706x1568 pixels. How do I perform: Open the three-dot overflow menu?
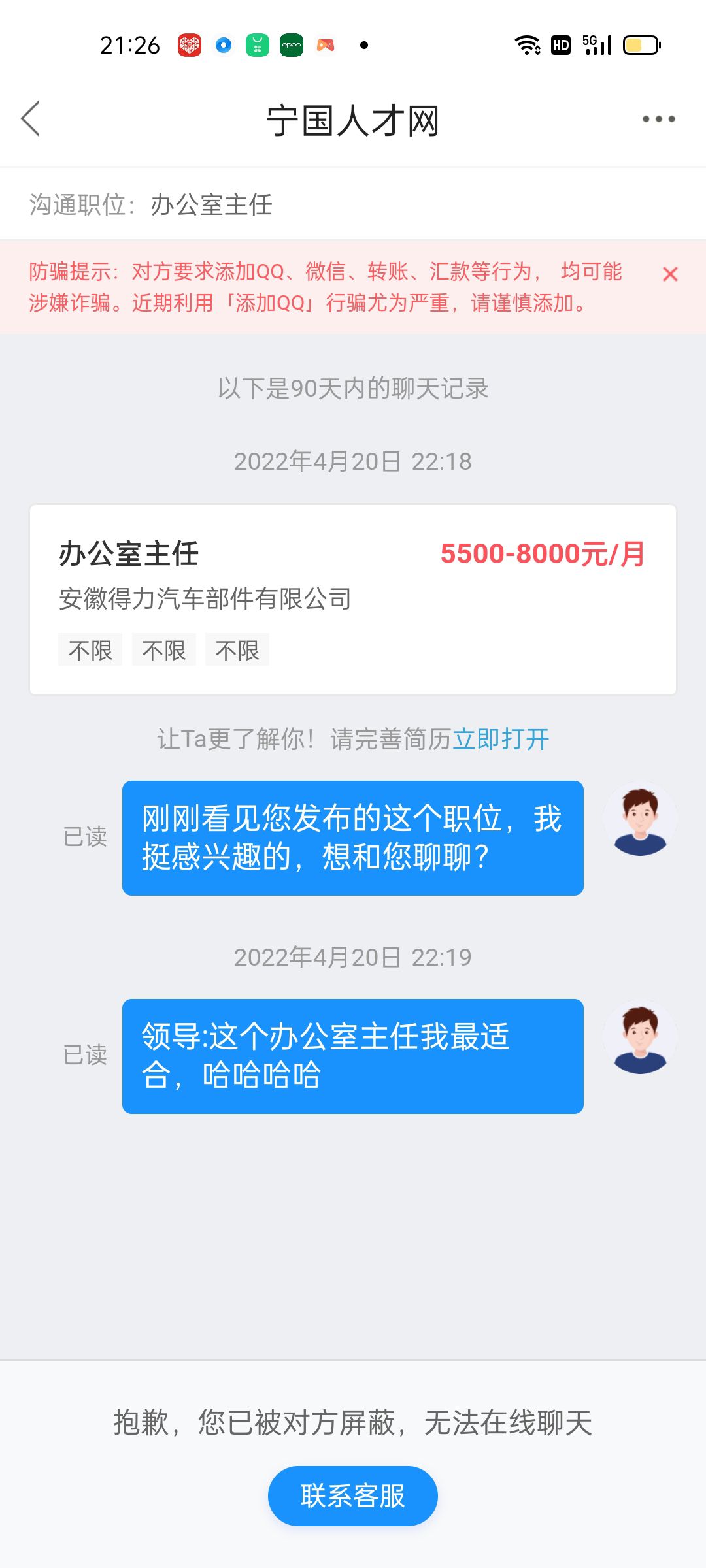click(658, 119)
